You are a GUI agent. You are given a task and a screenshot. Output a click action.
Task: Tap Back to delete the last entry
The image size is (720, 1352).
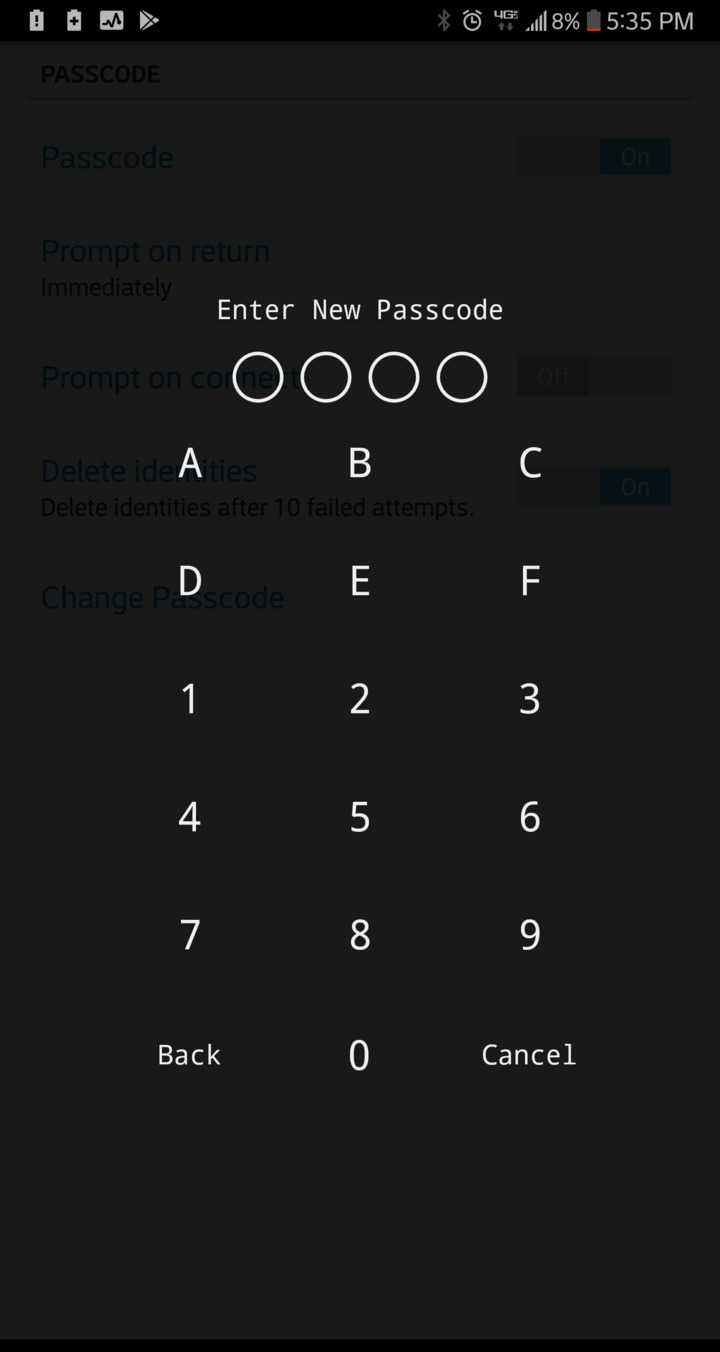pyautogui.click(x=189, y=1055)
